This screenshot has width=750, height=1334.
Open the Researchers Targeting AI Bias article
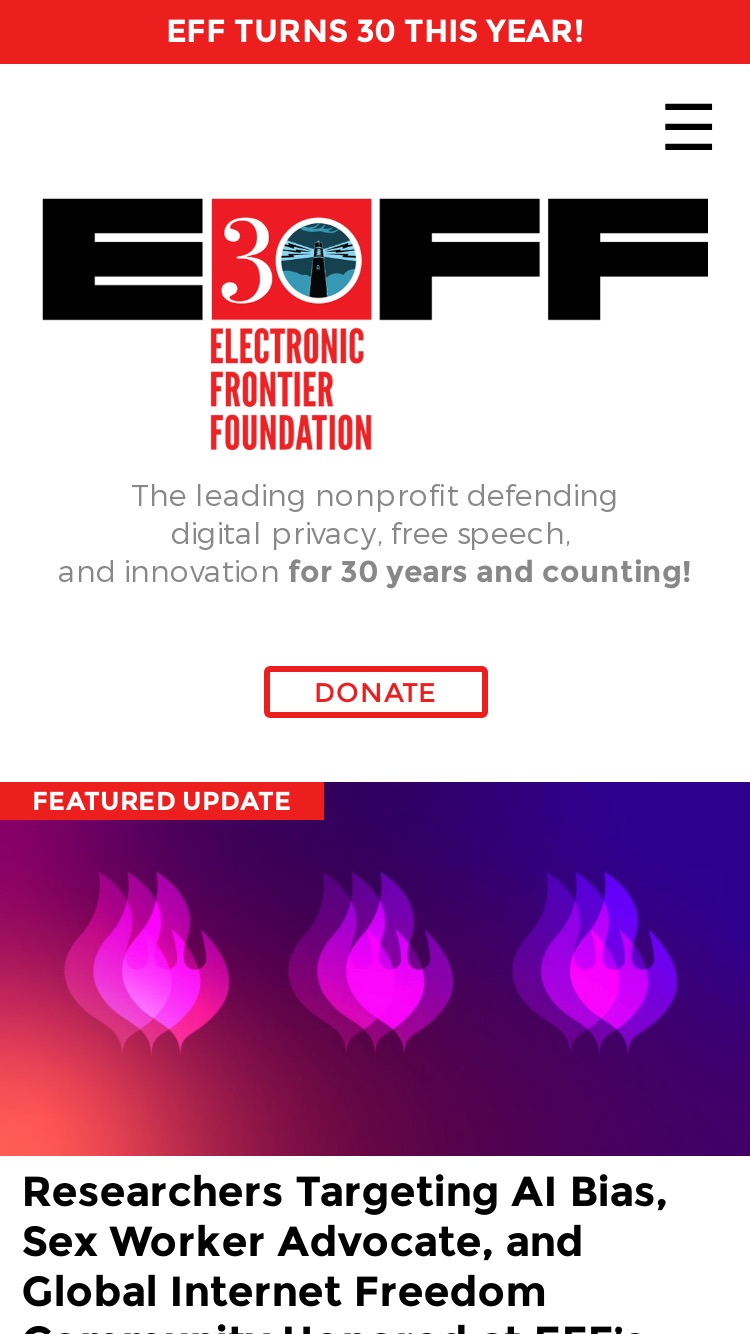point(346,1251)
